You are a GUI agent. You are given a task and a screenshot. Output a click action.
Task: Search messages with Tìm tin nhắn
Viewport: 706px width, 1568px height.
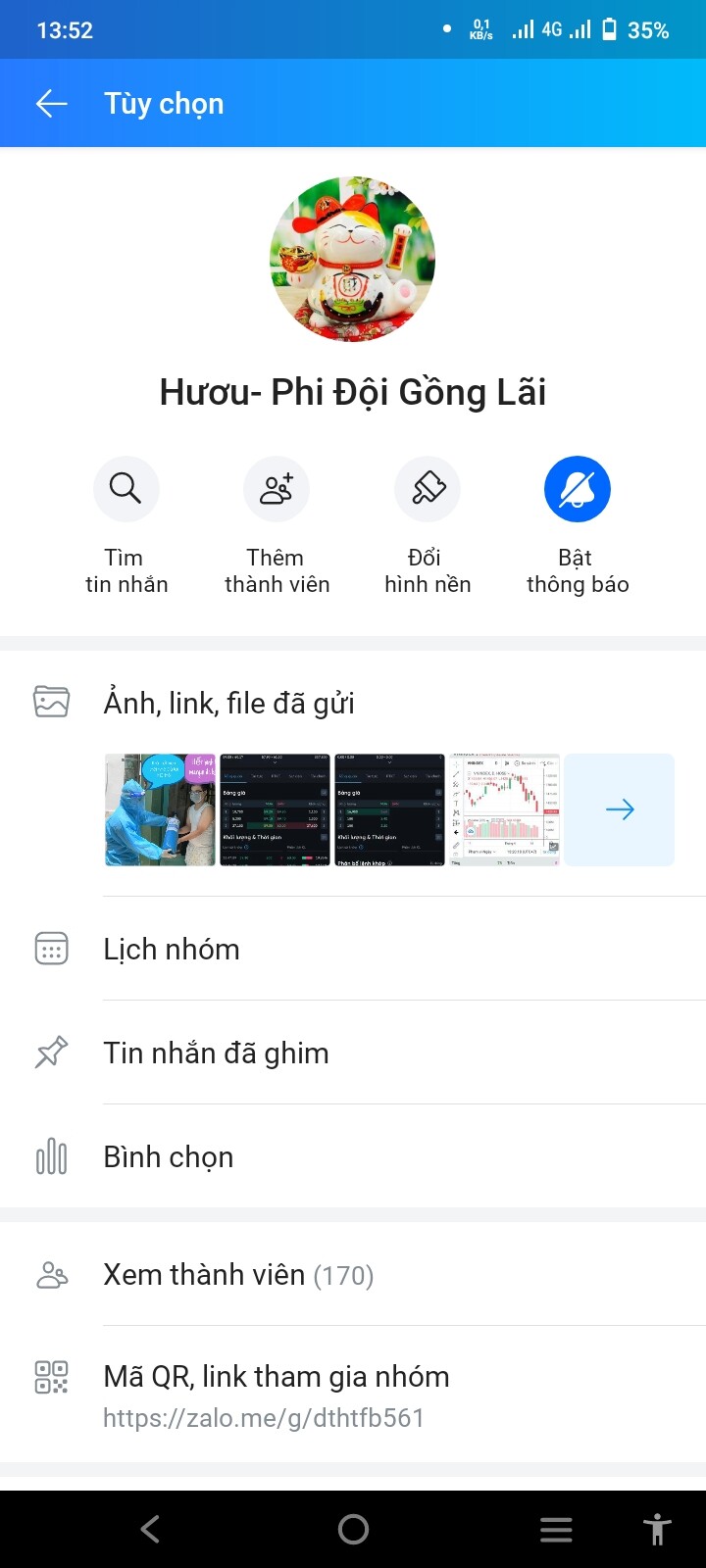coord(126,489)
